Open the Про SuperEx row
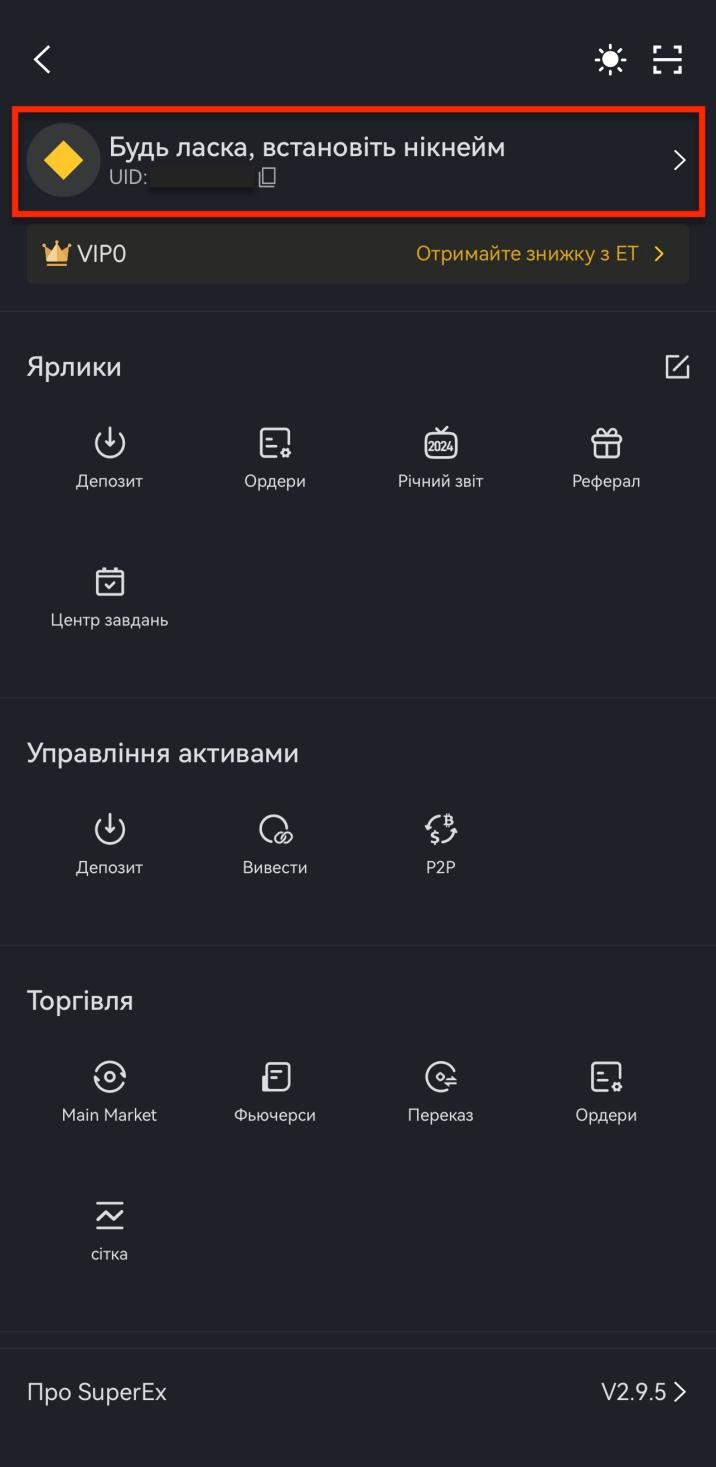This screenshot has width=716, height=1467. point(358,1392)
